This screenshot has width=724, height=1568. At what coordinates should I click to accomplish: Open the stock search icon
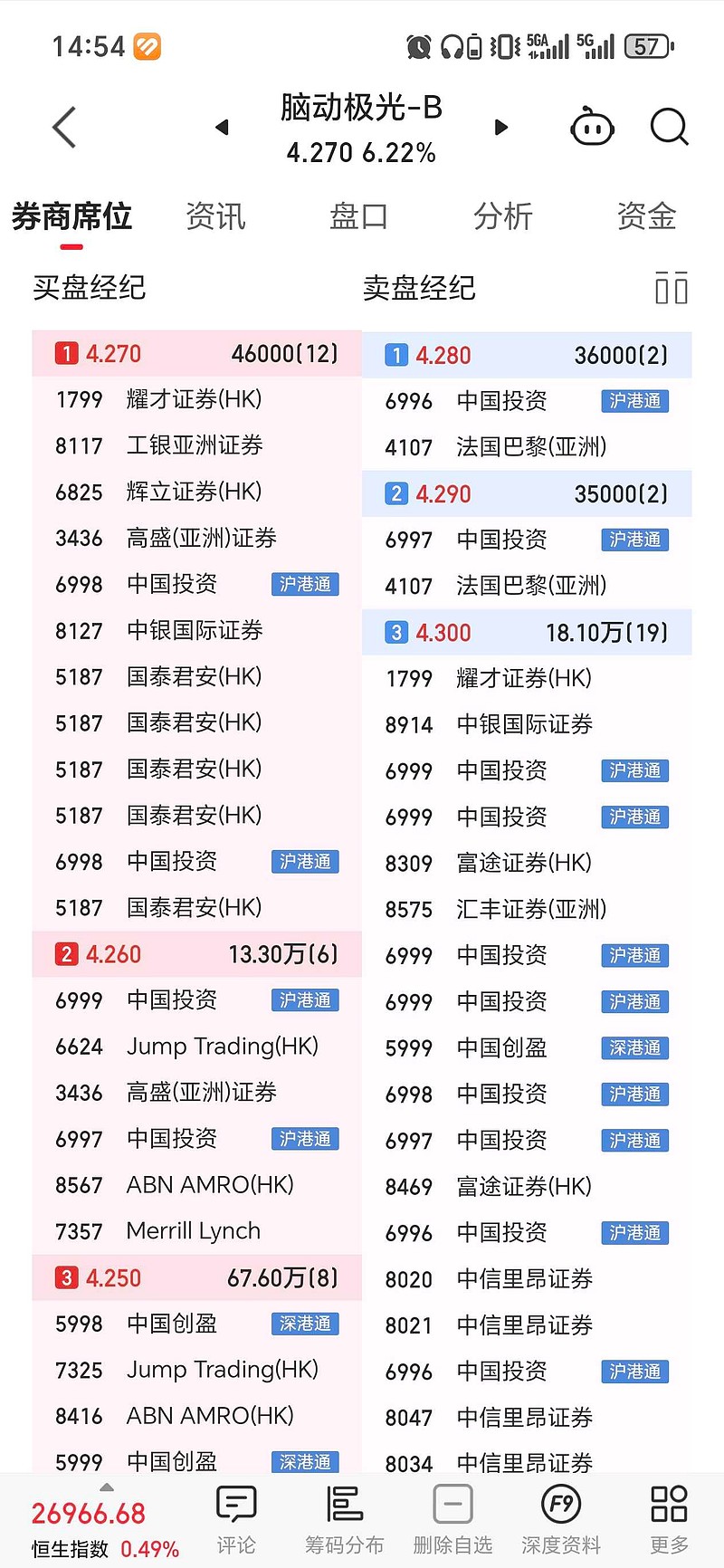coord(669,128)
